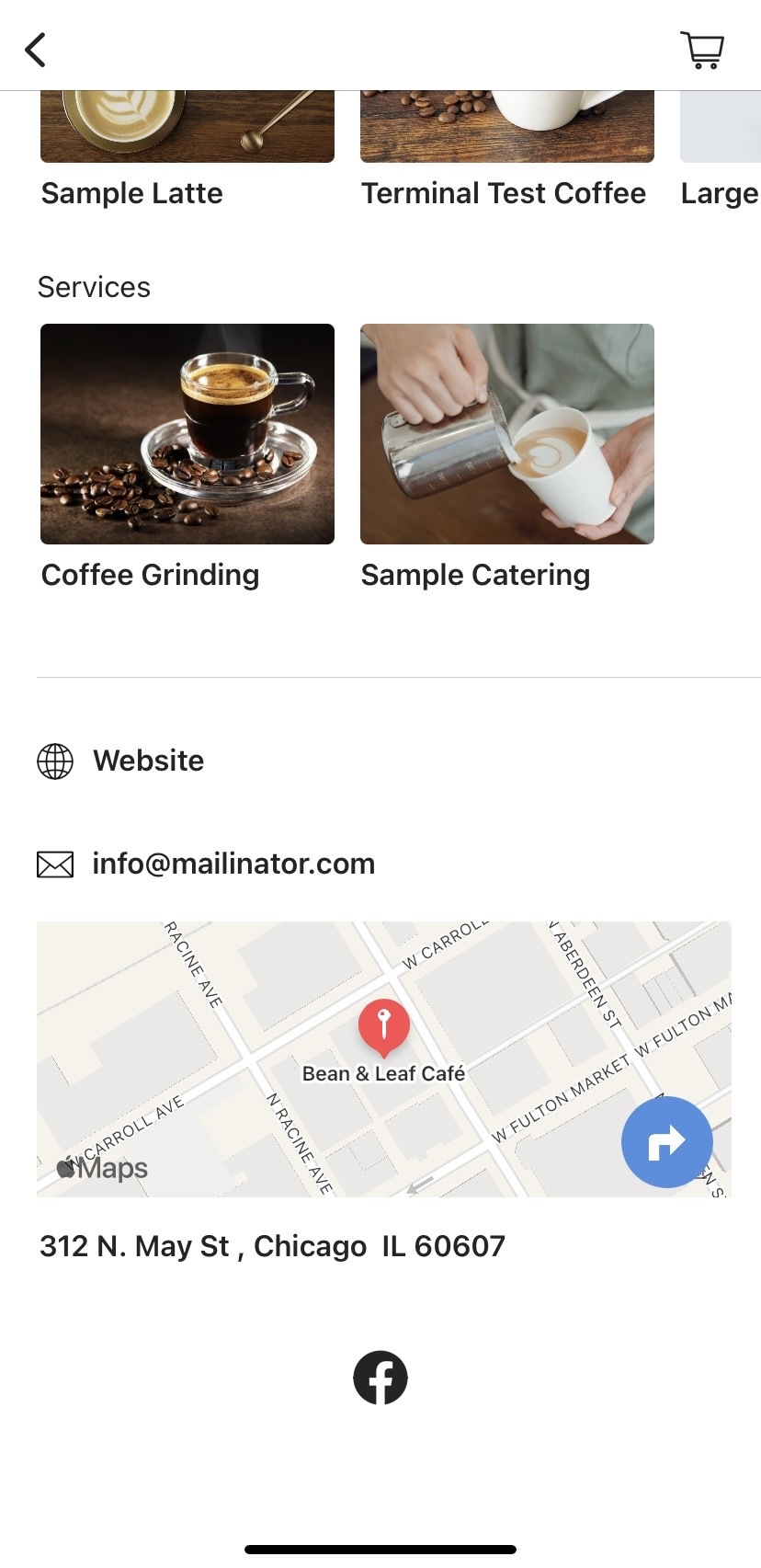Open the business Website link
761x1568 pixels.
pos(148,761)
